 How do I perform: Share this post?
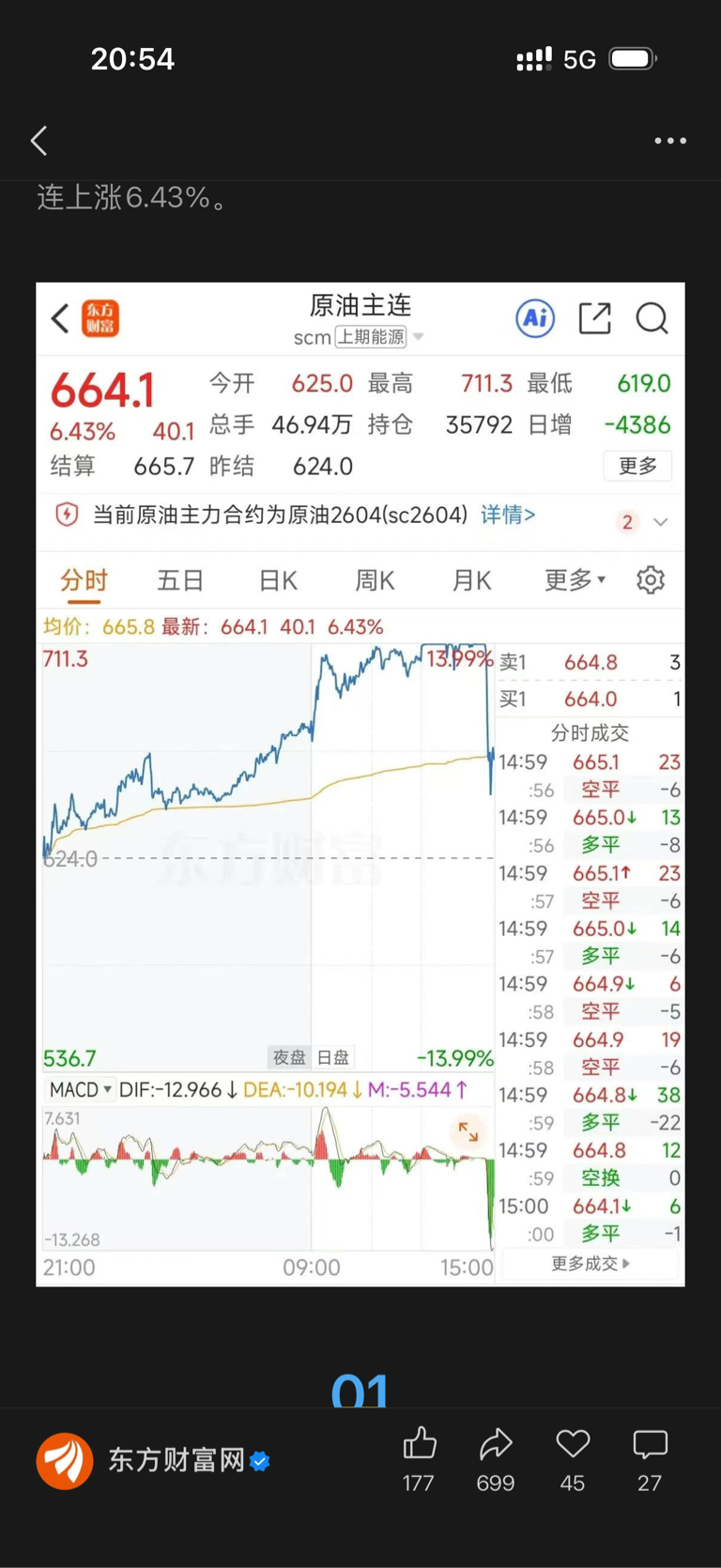click(x=496, y=1459)
